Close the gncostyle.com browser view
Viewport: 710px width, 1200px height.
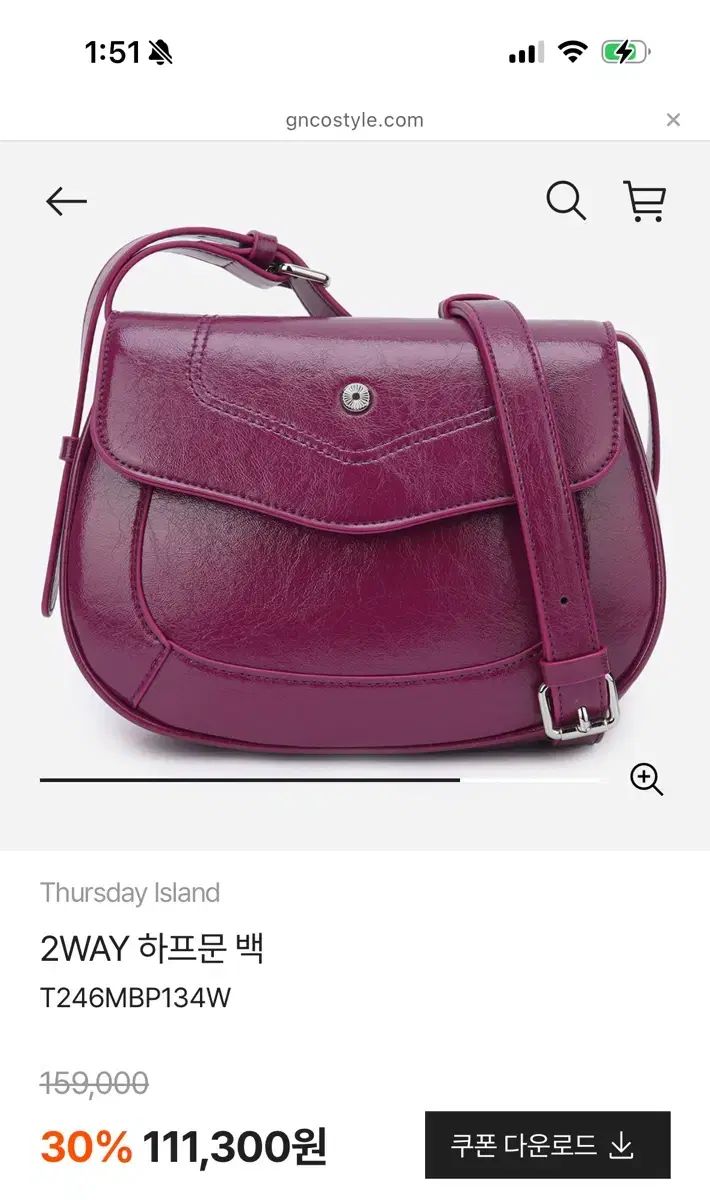pyautogui.click(x=673, y=120)
